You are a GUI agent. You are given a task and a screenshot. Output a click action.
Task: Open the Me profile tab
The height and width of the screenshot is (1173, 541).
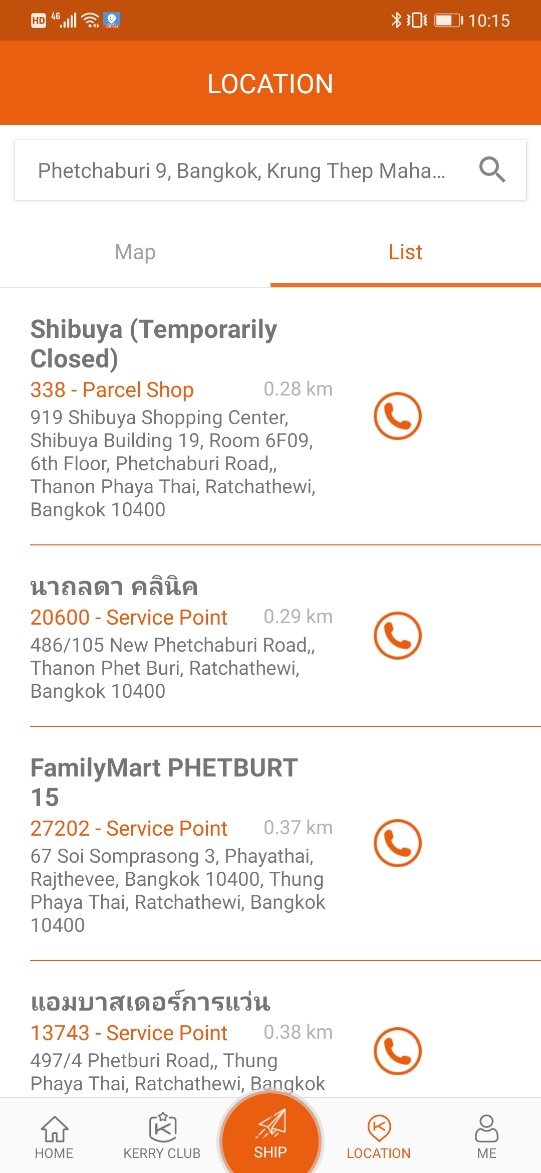tap(487, 1136)
